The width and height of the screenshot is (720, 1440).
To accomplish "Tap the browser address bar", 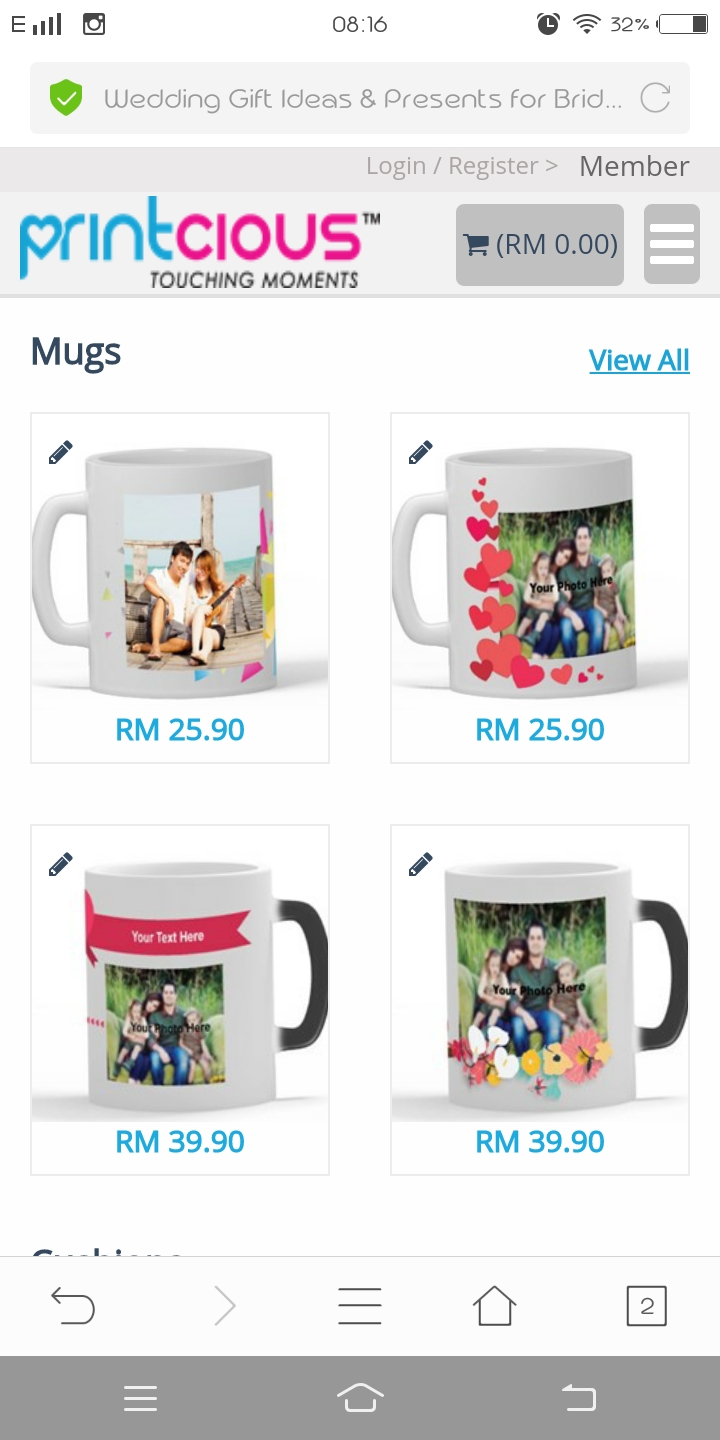I will [360, 98].
